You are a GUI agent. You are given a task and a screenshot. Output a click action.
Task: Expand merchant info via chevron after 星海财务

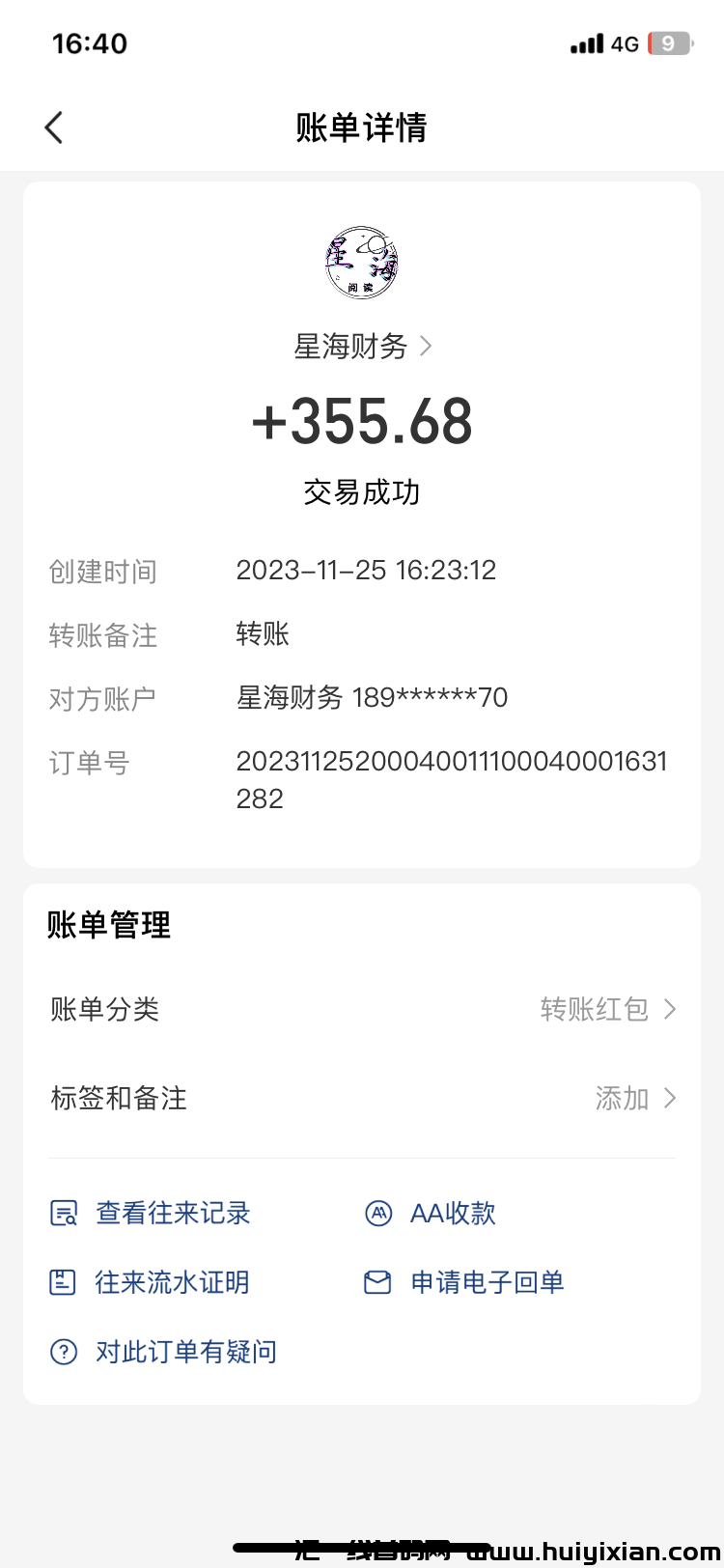click(425, 347)
